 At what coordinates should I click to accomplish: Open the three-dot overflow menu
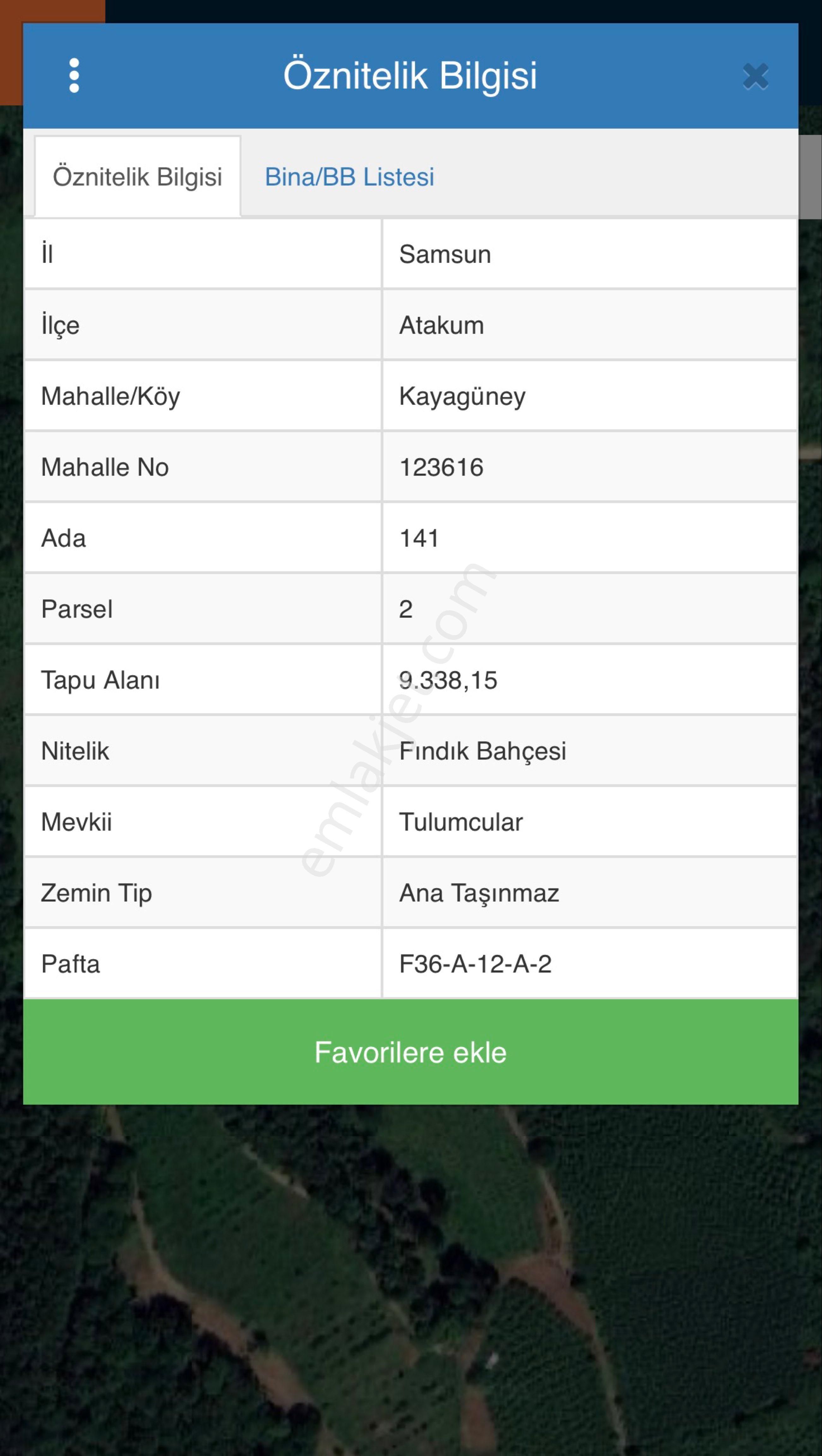pos(74,75)
